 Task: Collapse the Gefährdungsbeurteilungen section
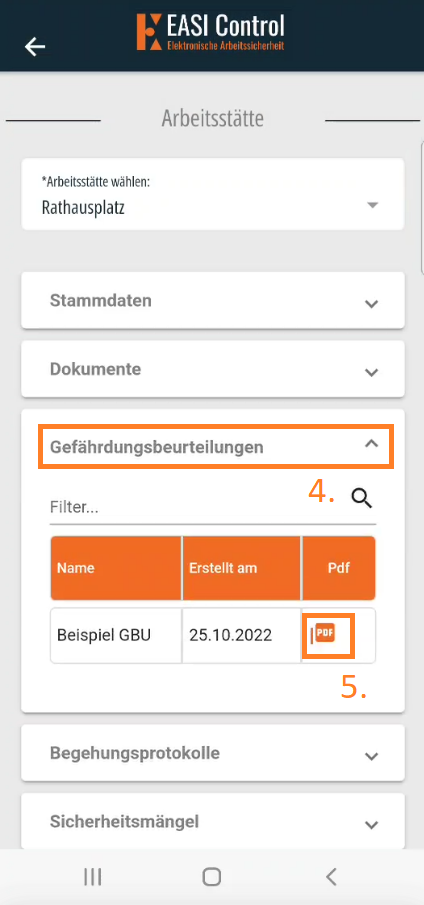click(216, 446)
